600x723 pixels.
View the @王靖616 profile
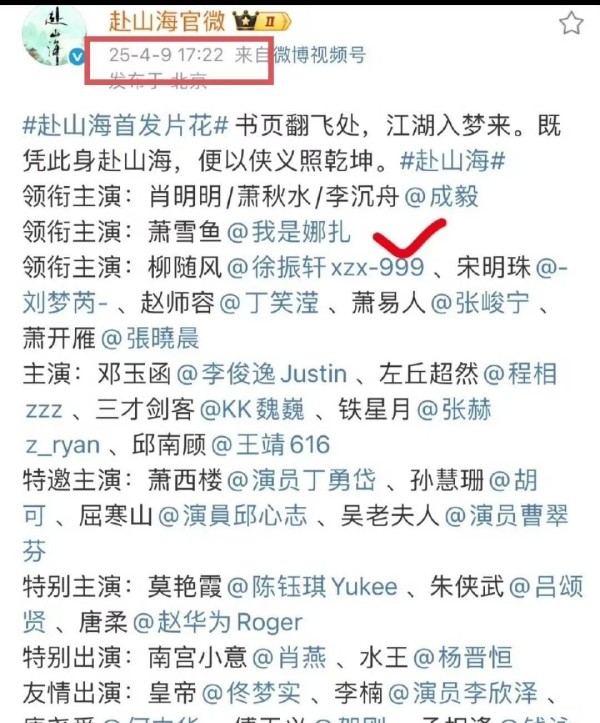[256, 444]
